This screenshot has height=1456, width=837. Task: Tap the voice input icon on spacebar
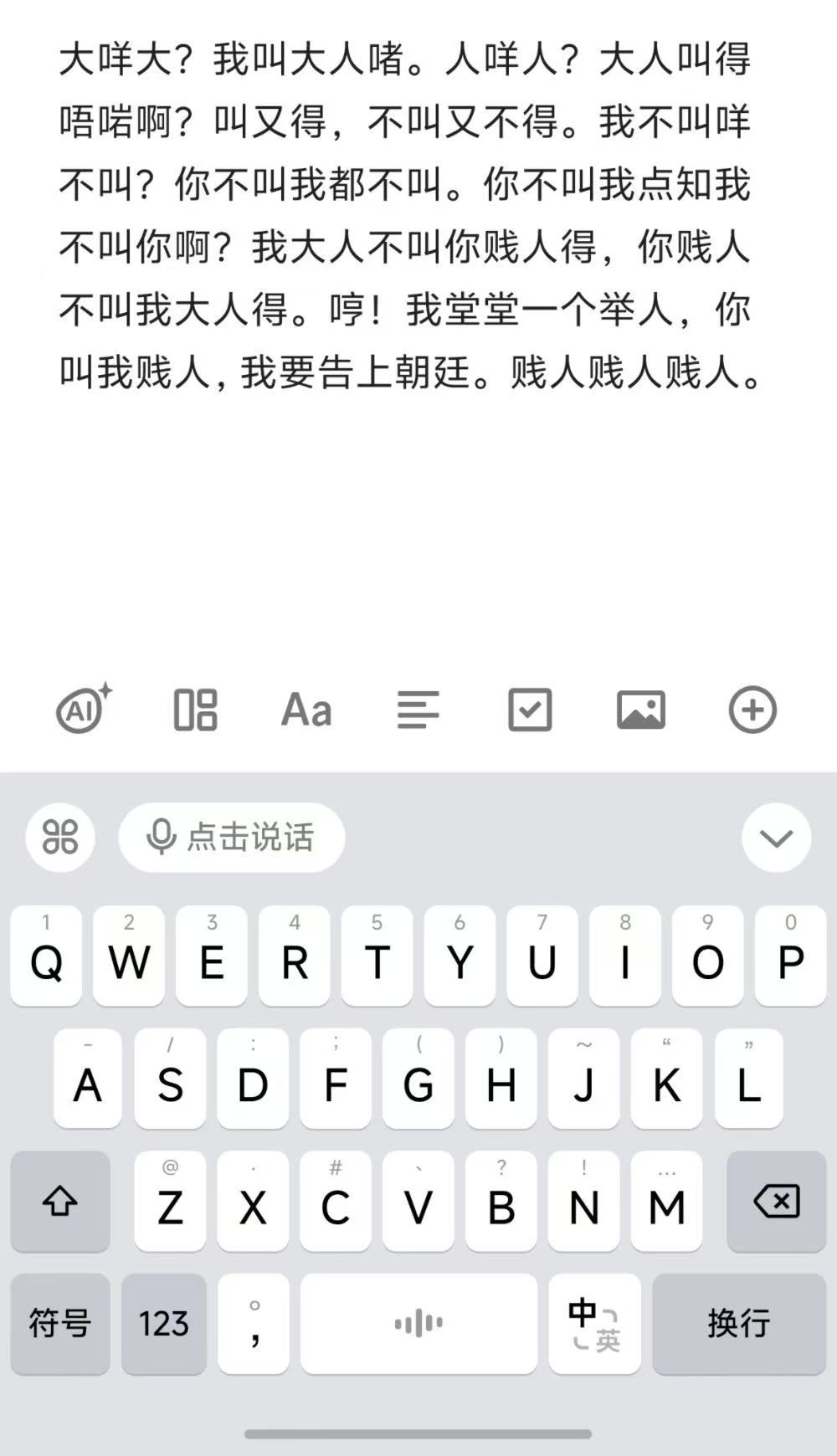coord(418,1325)
